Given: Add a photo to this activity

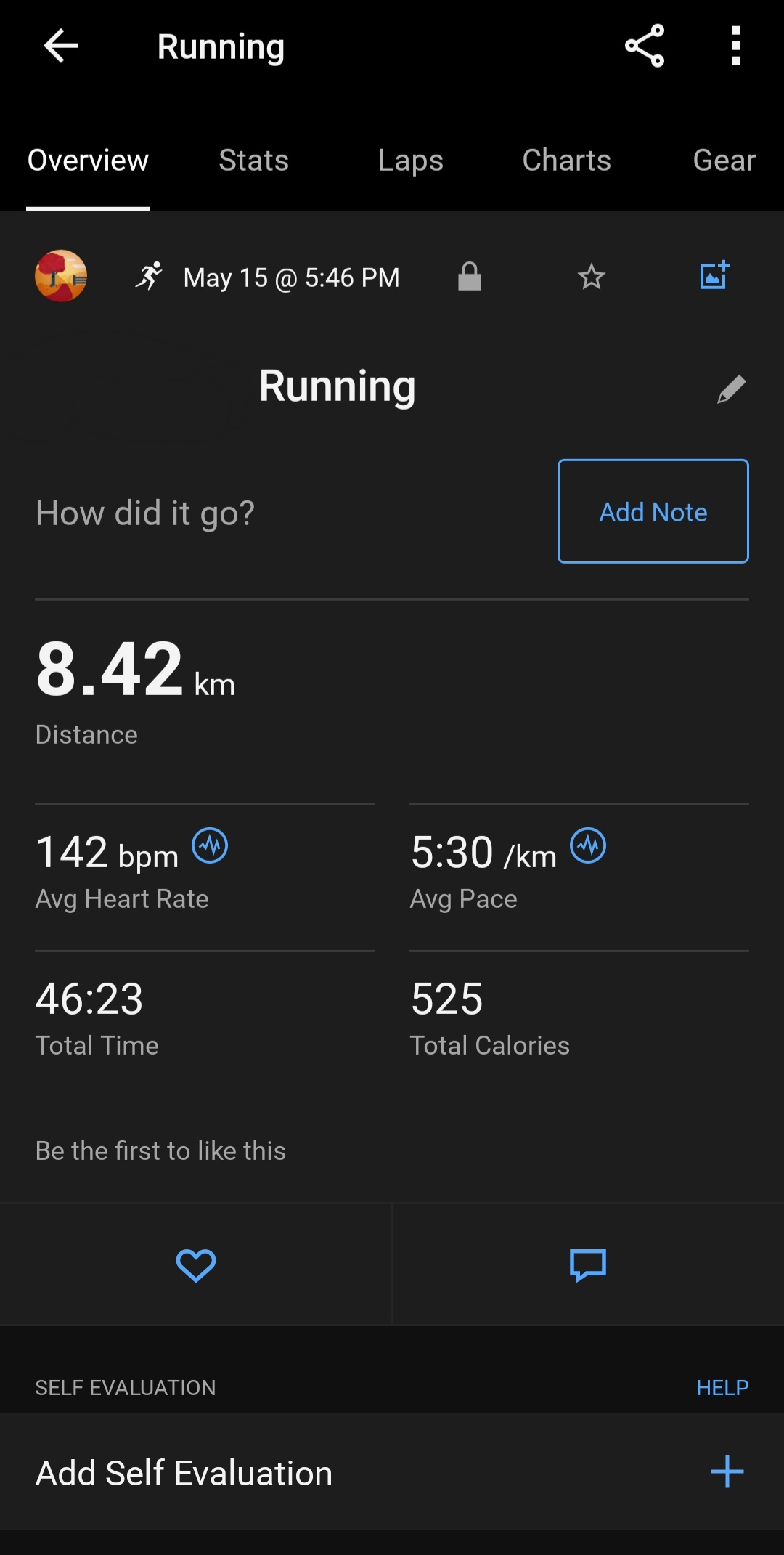Looking at the screenshot, I should point(714,276).
